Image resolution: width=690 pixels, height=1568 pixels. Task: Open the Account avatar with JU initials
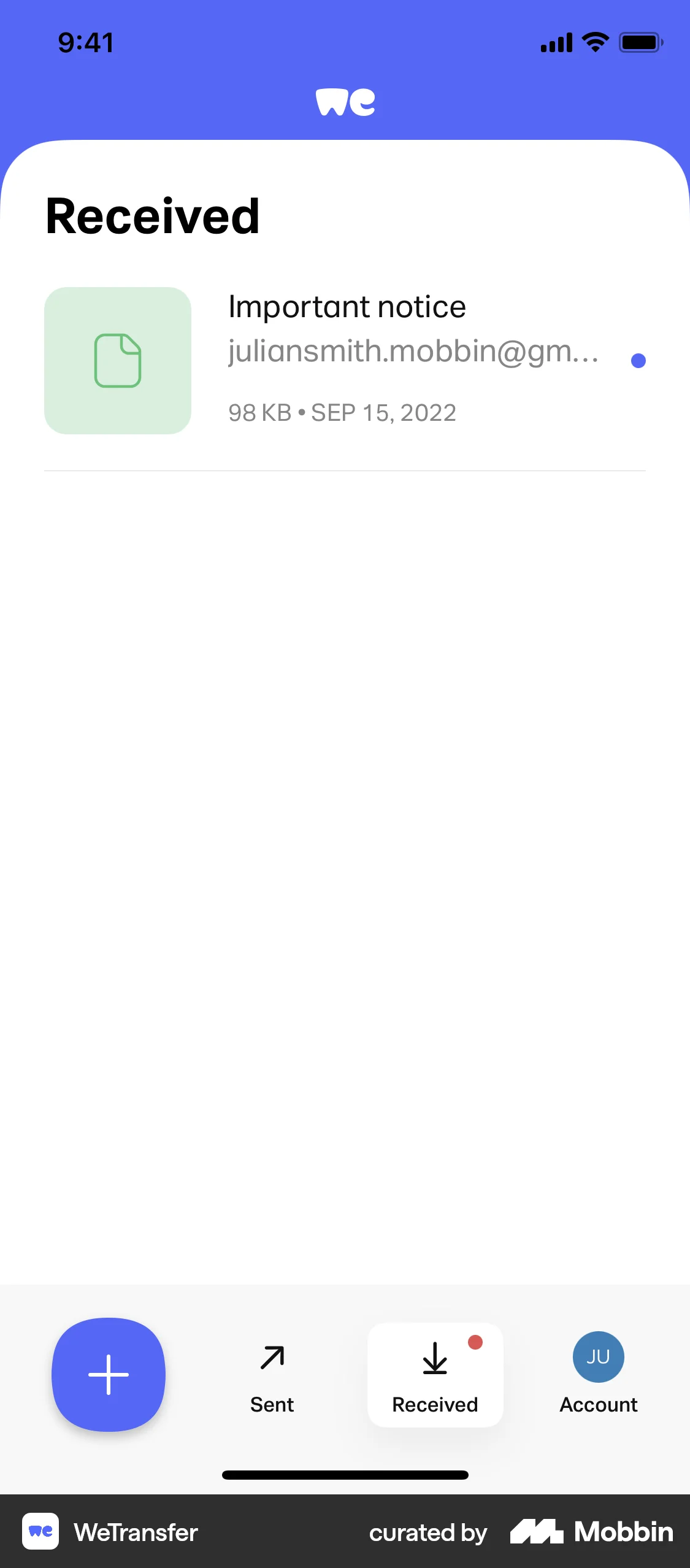tap(597, 1356)
